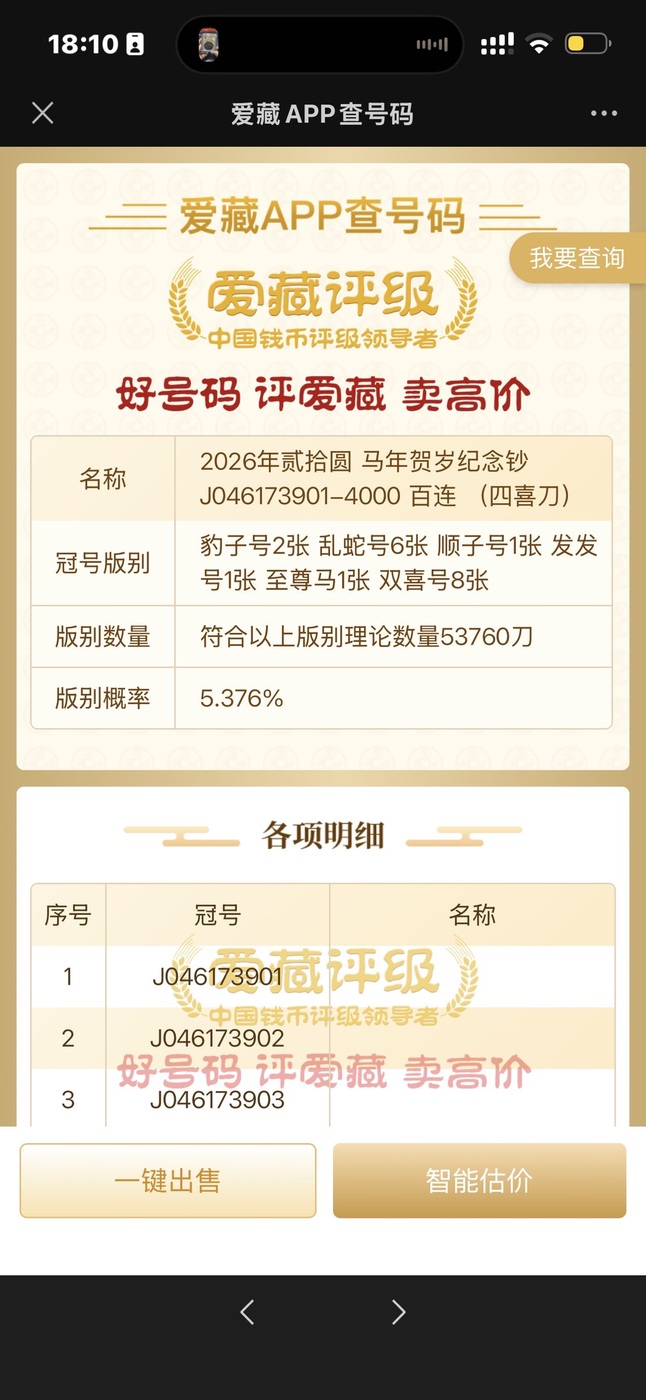The width and height of the screenshot is (646, 1400).
Task: Get a 智能估价 valuation
Action: tap(479, 1181)
